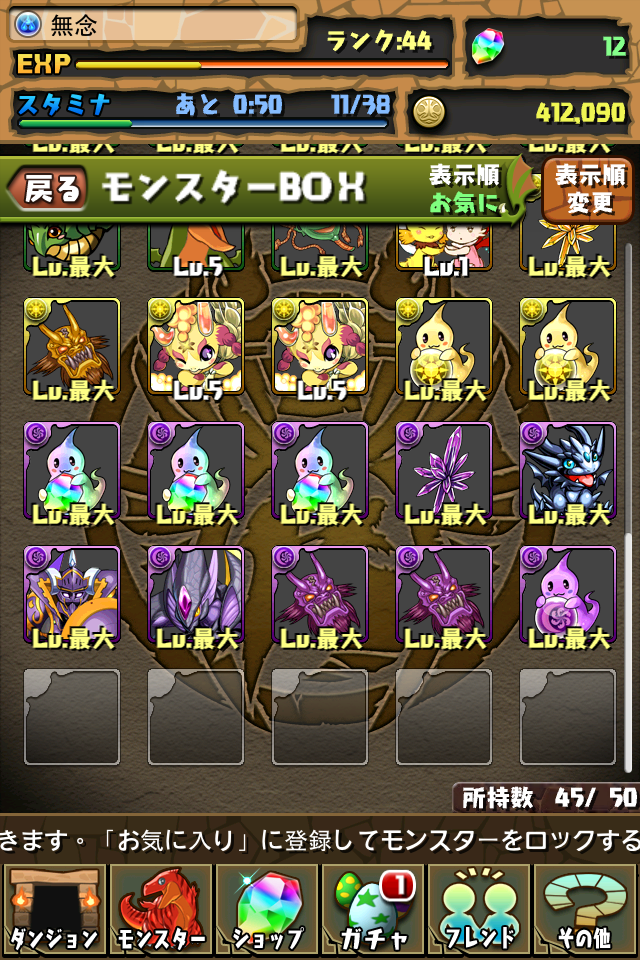Open the 表示順変更 sort order button
Screen dimensions: 640x960
point(589,190)
